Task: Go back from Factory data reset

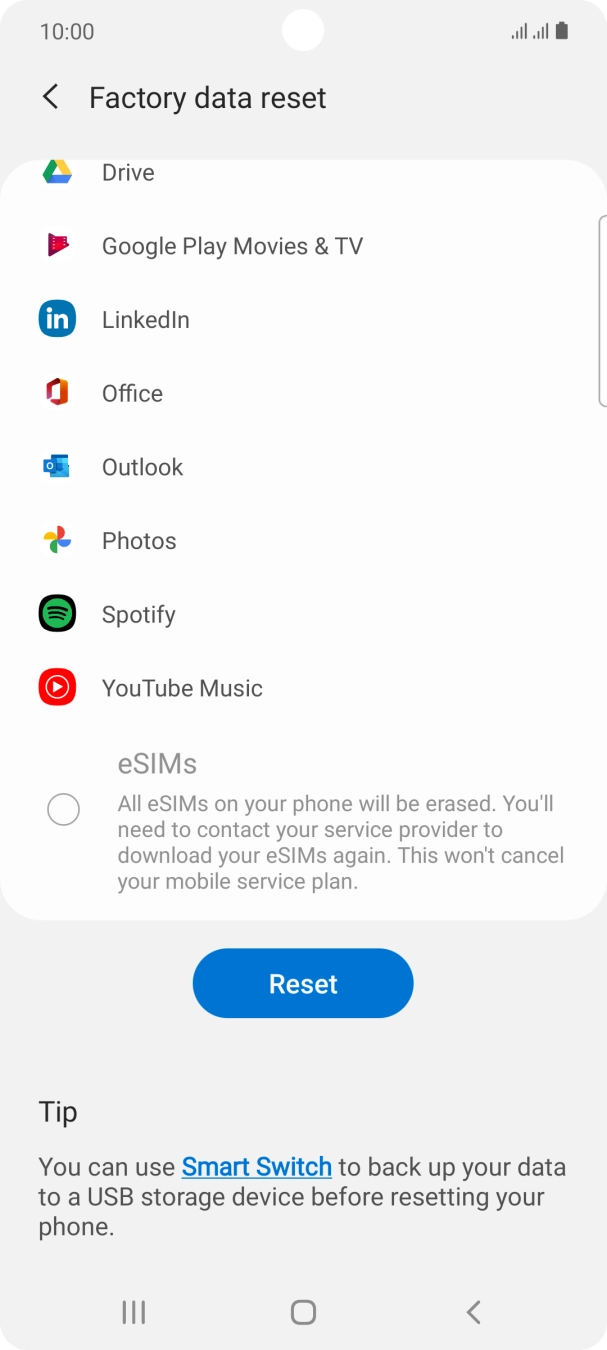Action: click(50, 97)
